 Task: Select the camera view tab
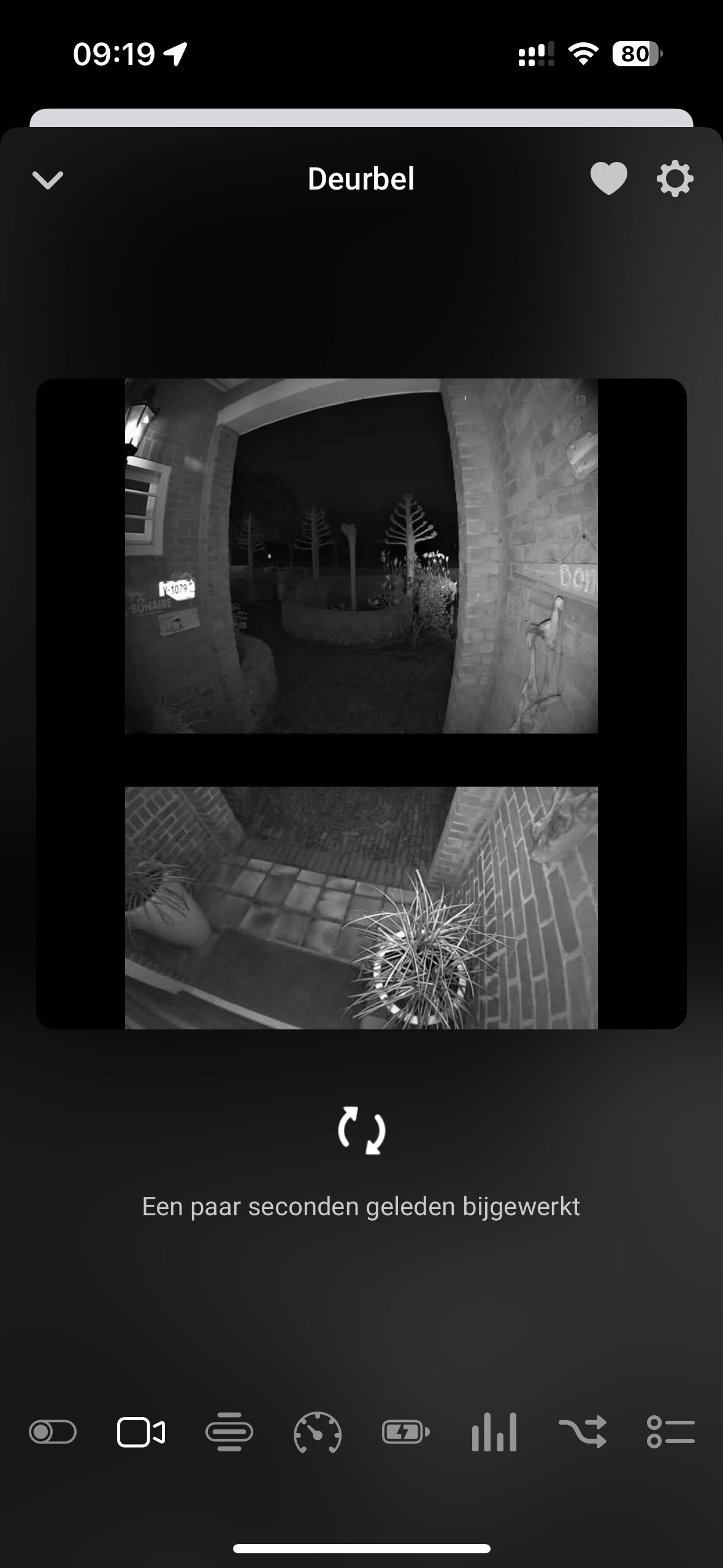tap(141, 1432)
